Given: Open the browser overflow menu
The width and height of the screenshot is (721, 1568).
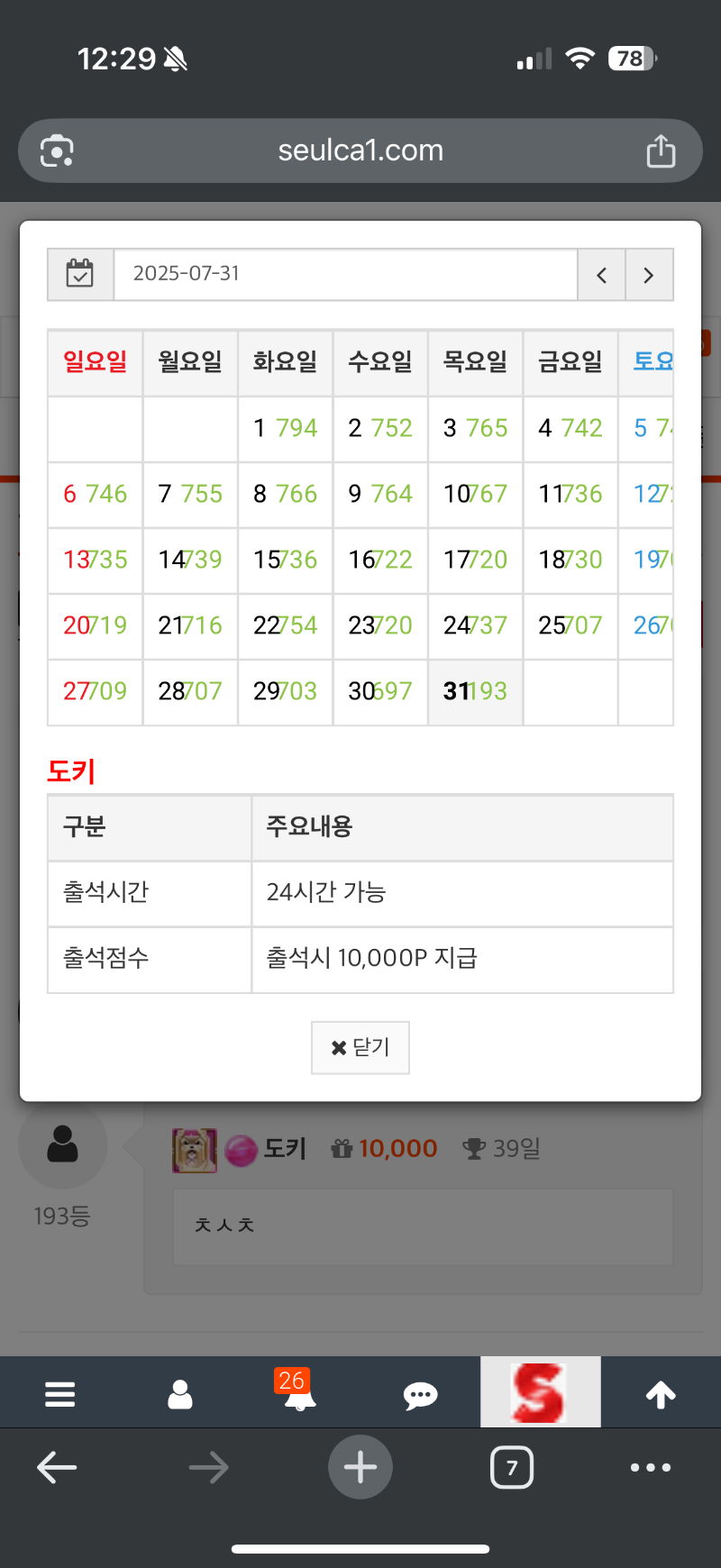Looking at the screenshot, I should point(651,1467).
